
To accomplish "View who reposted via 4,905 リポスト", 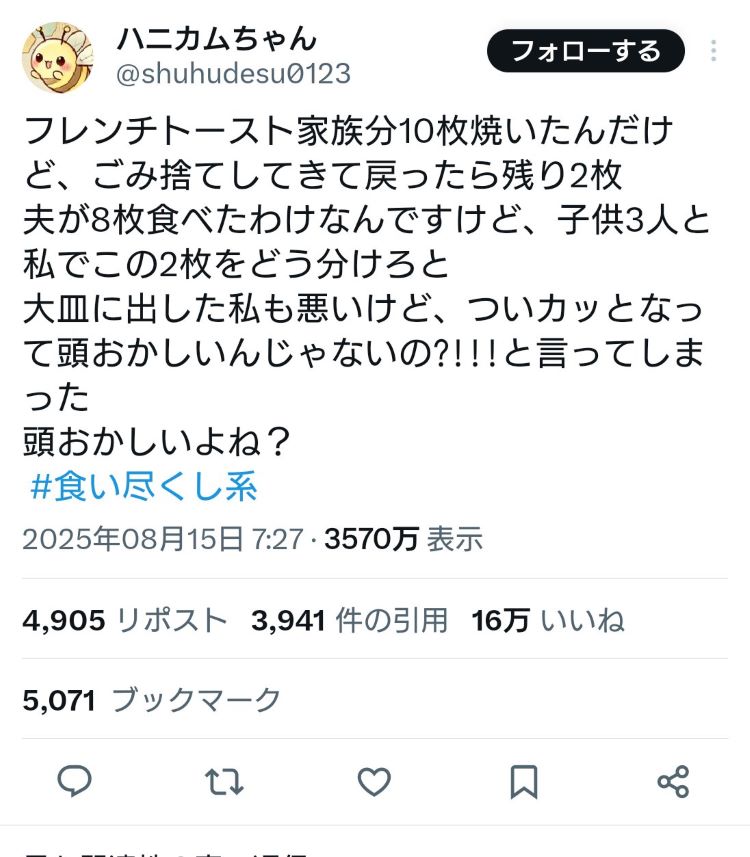I will click(x=95, y=619).
